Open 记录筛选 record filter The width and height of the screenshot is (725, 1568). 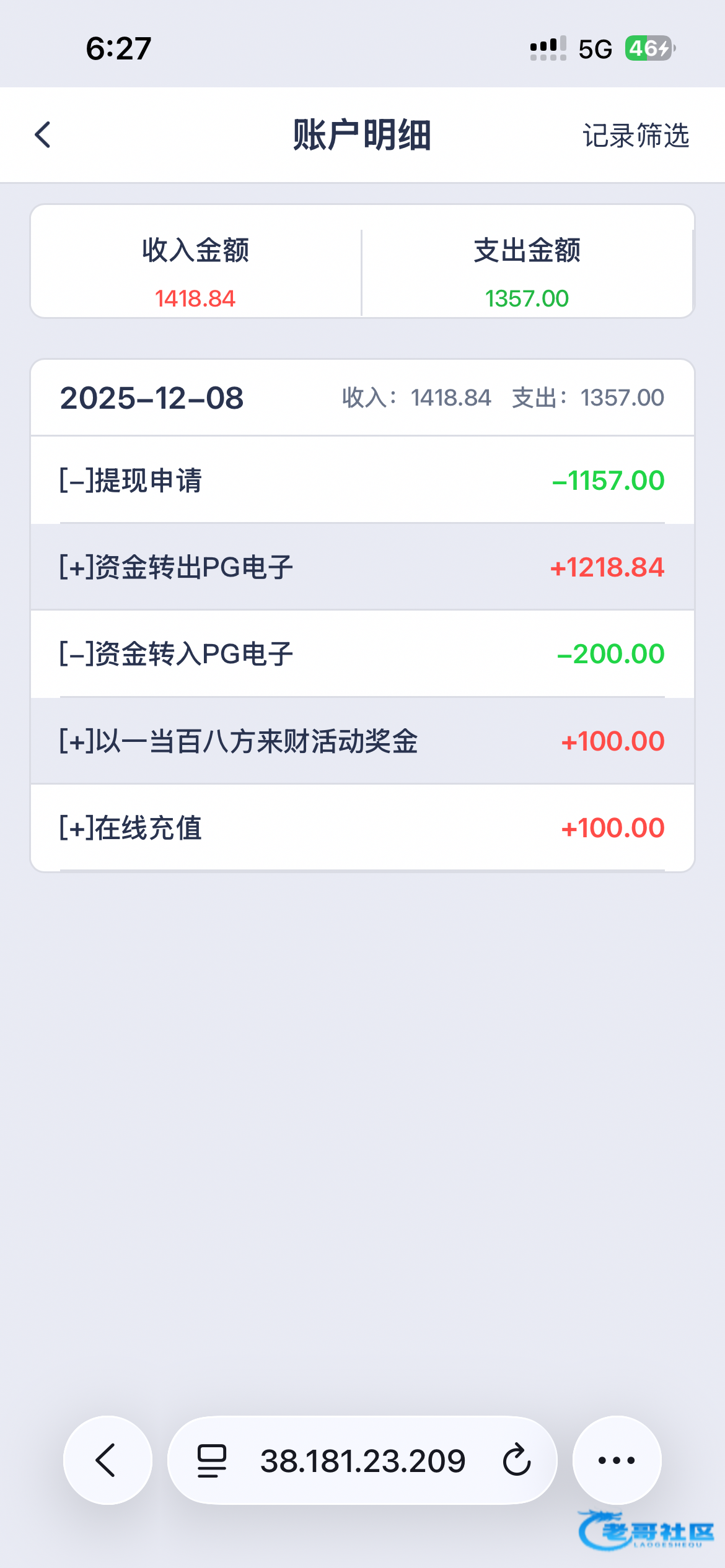636,136
